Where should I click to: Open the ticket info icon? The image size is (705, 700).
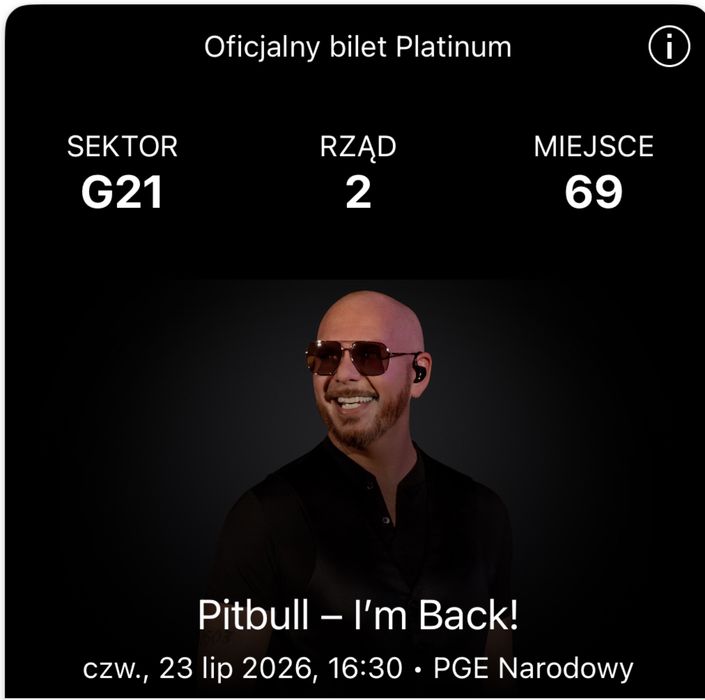click(669, 47)
